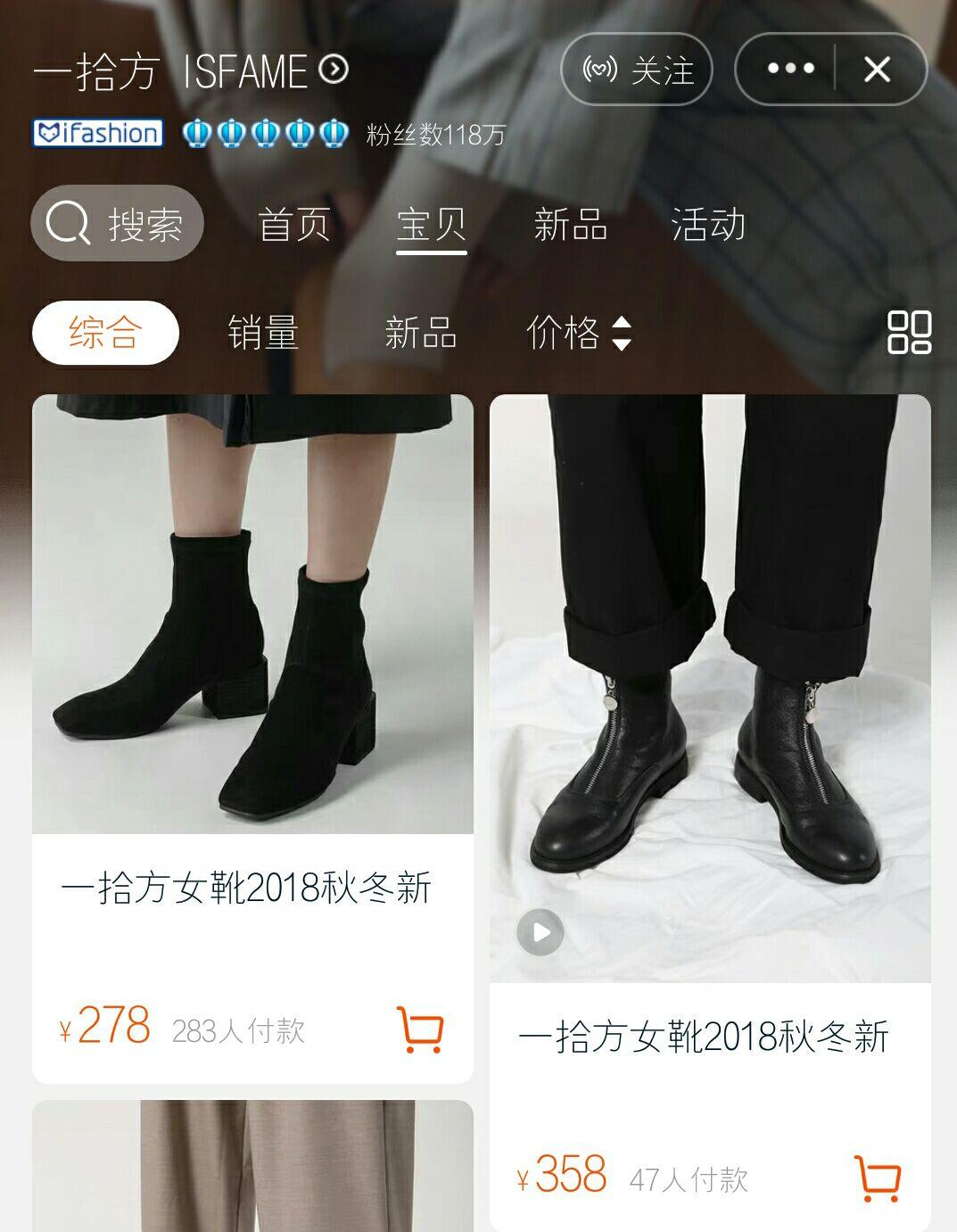Open the 一拾方 ISFAME shop details arrow
Viewport: 957px width, 1232px height.
click(x=334, y=69)
